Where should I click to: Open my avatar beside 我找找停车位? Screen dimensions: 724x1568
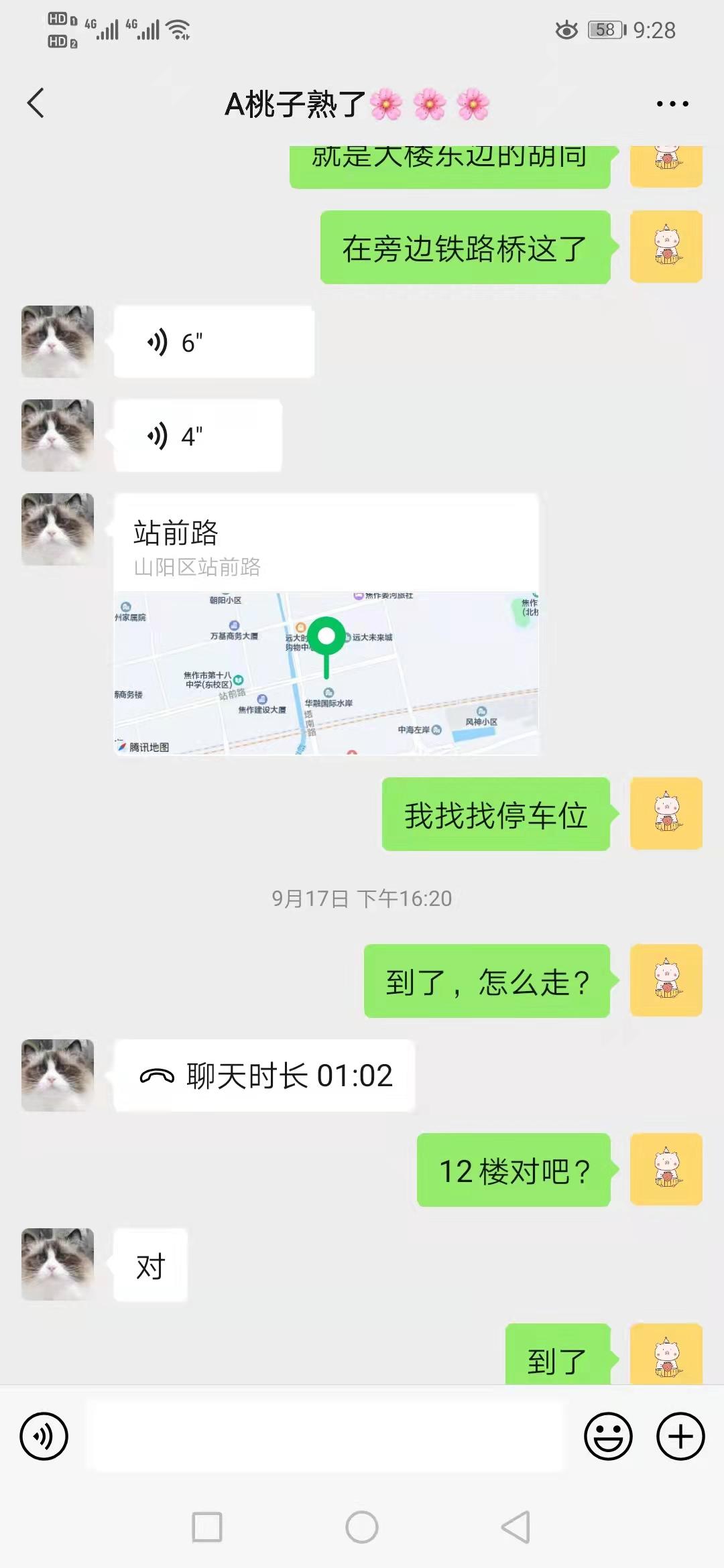(666, 813)
